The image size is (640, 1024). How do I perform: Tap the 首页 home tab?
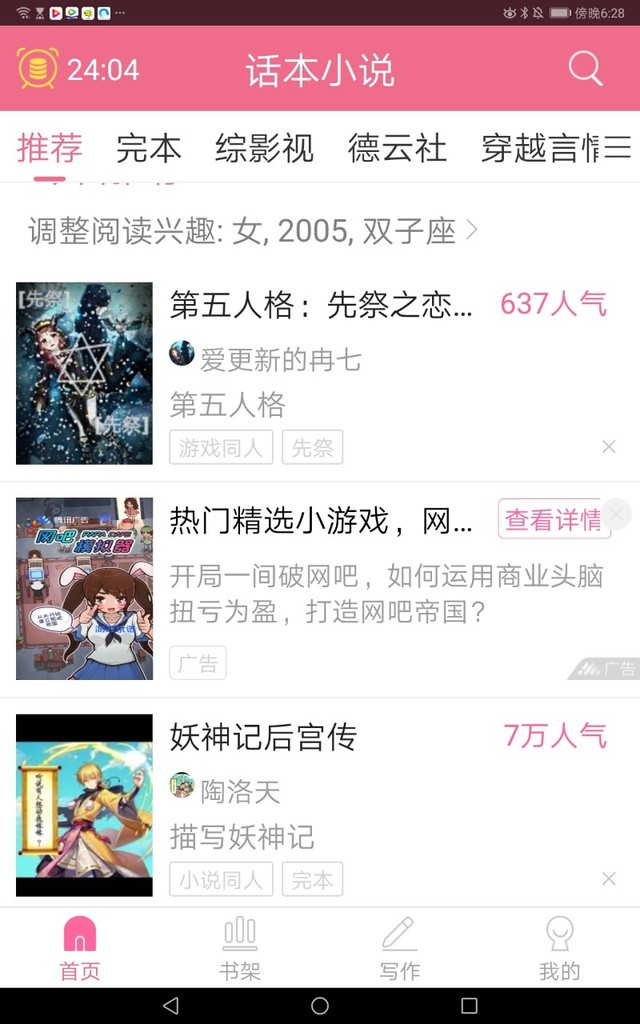point(80,948)
